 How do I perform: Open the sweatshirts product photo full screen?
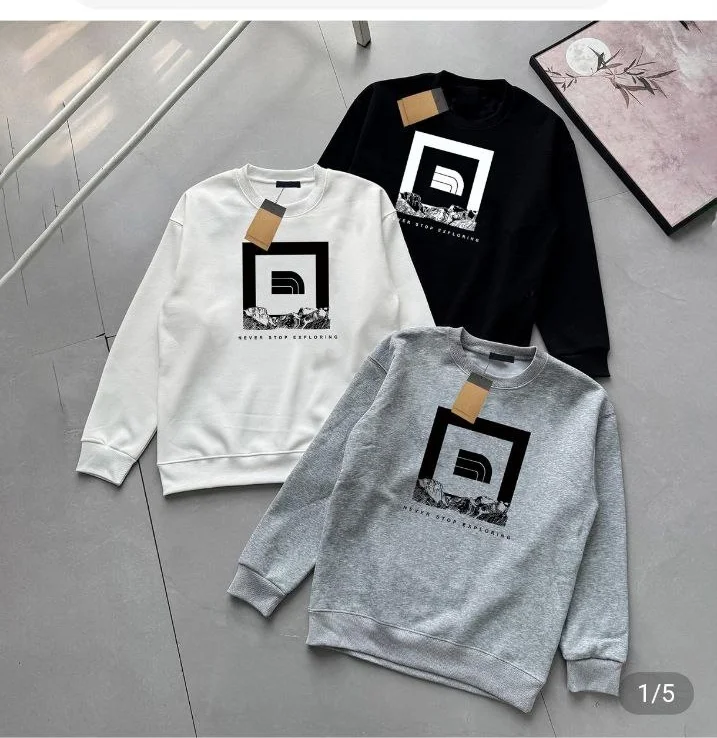pos(358,380)
